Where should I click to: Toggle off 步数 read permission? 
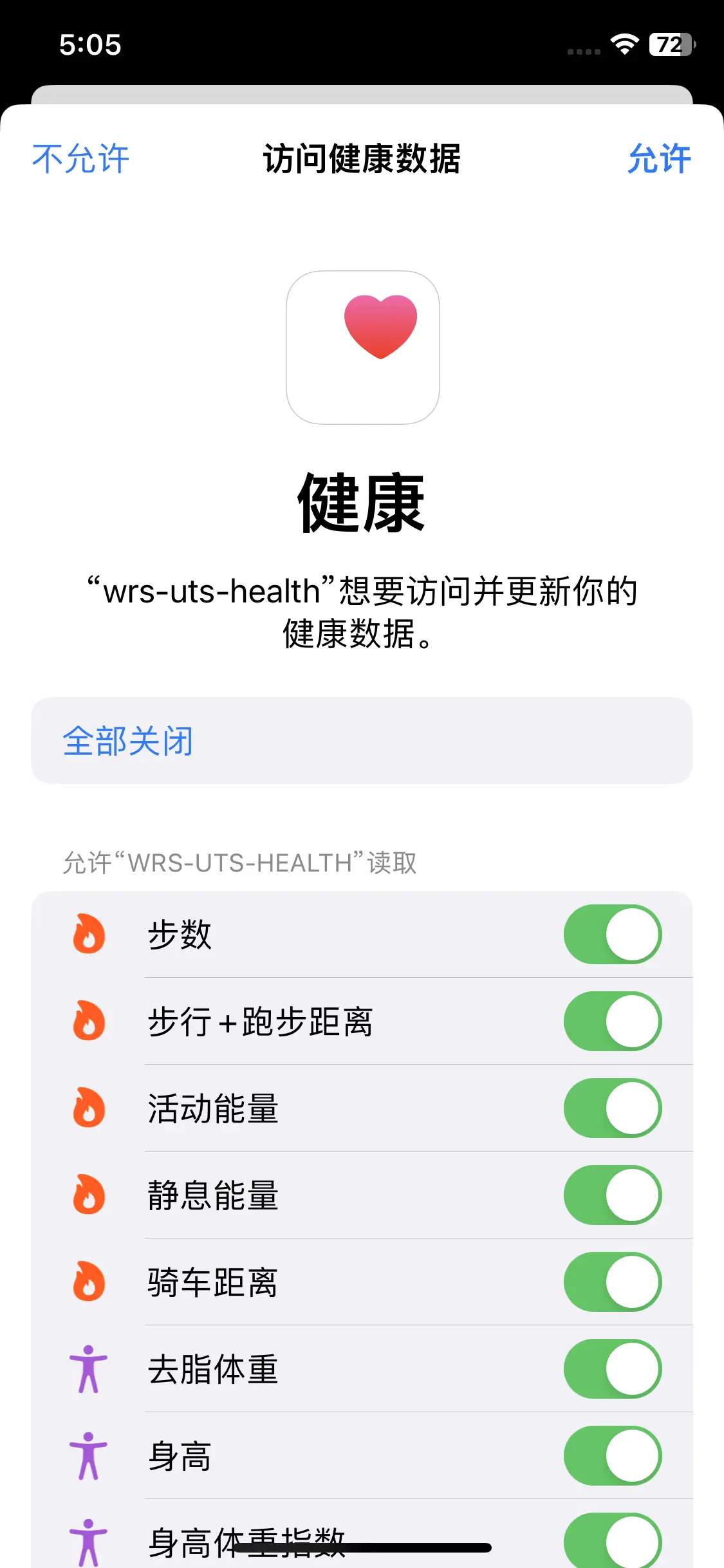(x=612, y=935)
